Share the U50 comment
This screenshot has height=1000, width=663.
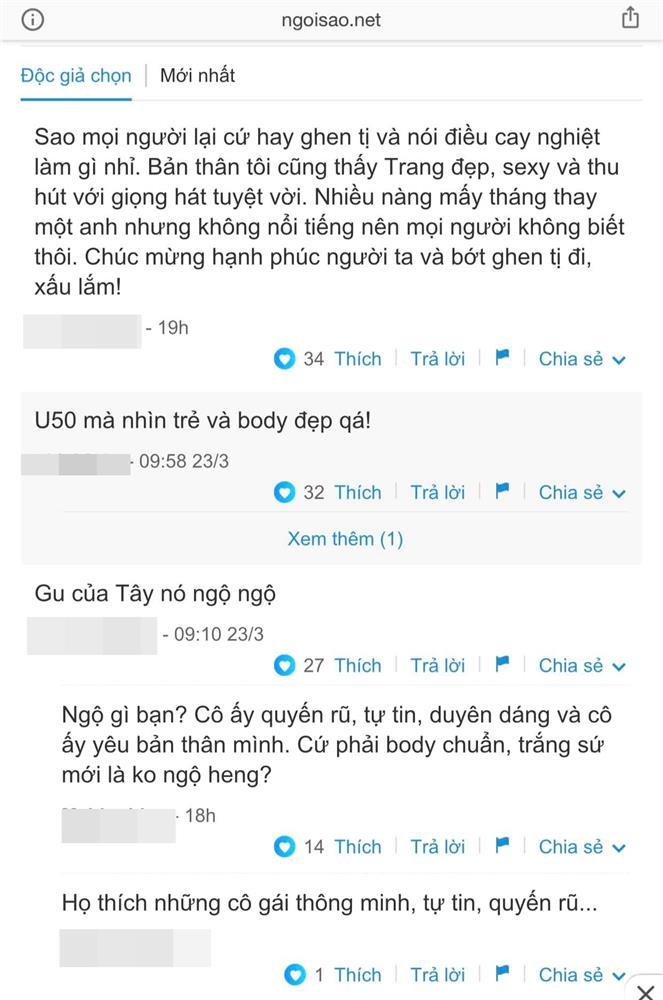581,492
